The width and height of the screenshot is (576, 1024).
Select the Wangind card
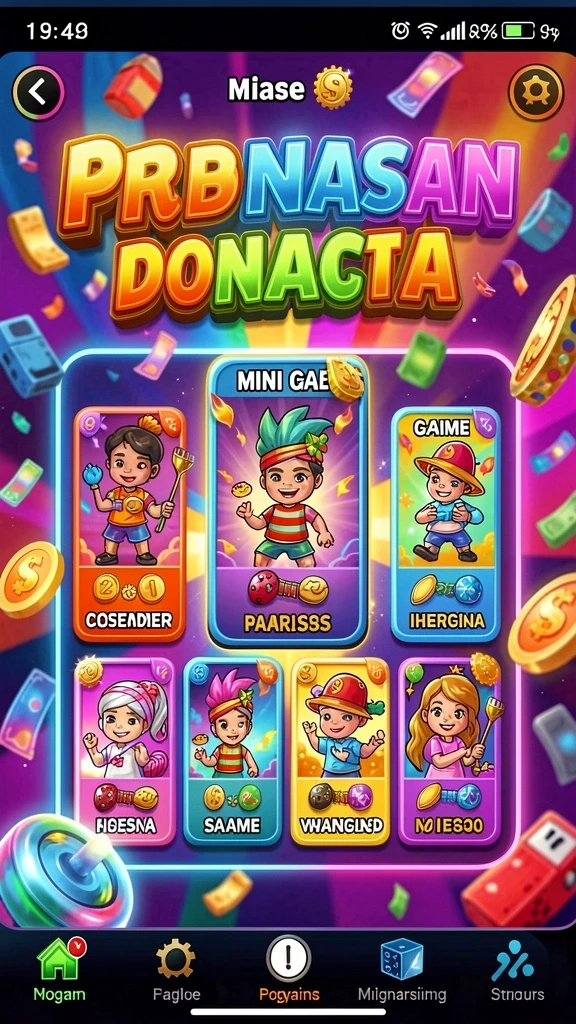pos(340,751)
